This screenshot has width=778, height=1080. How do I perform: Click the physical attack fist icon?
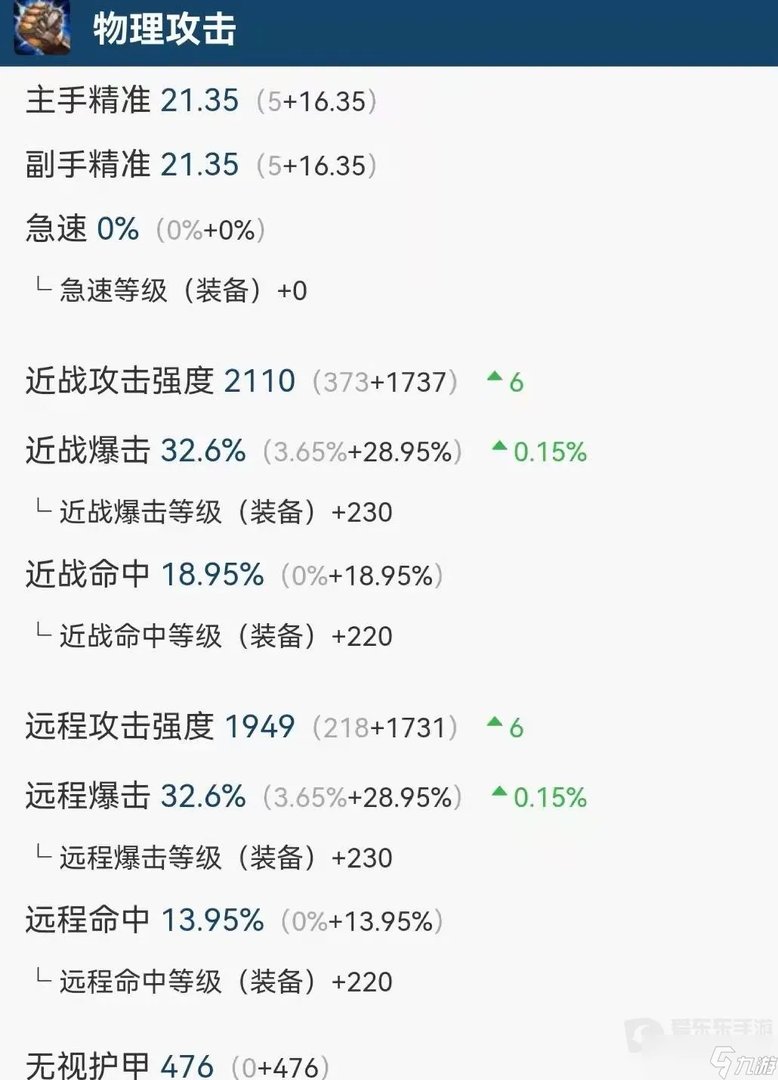click(37, 29)
